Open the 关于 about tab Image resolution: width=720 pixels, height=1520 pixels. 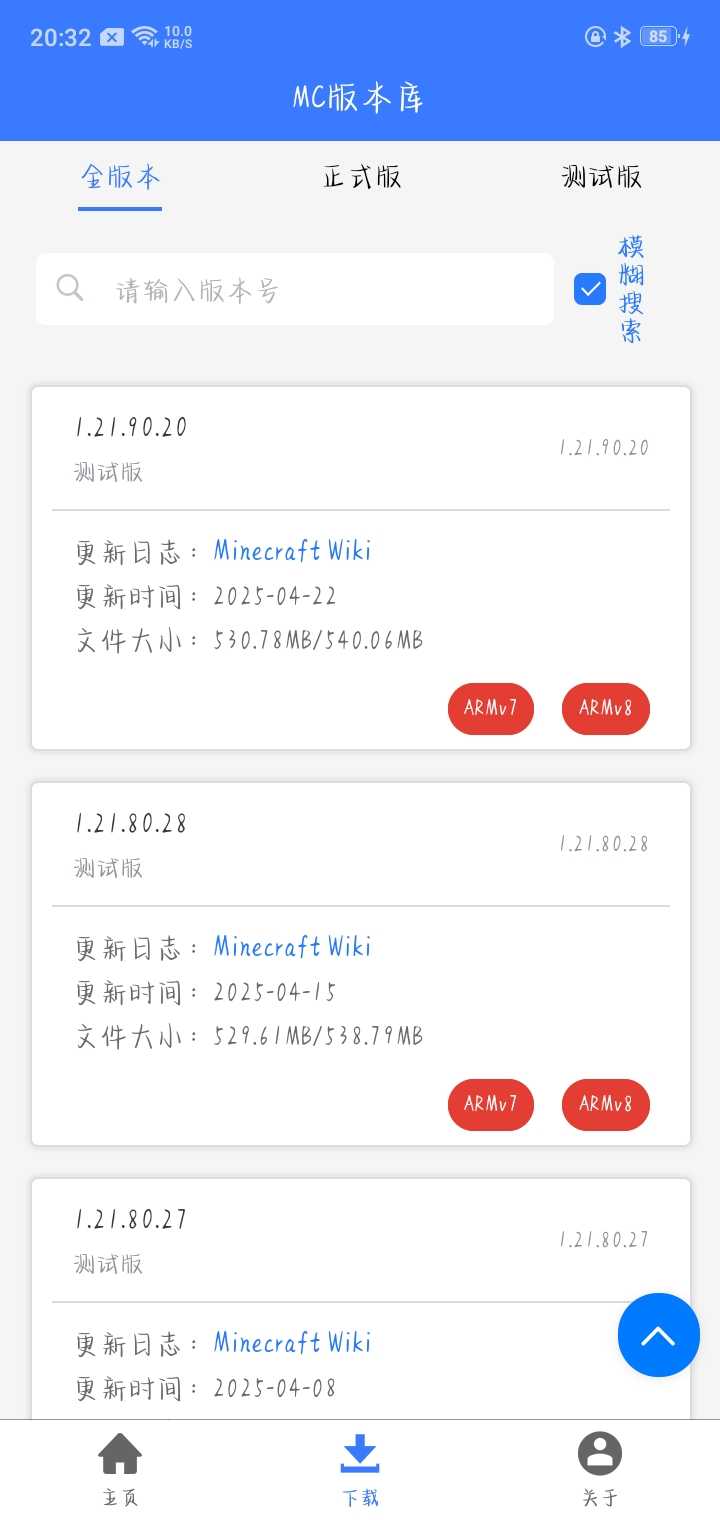click(x=600, y=1469)
